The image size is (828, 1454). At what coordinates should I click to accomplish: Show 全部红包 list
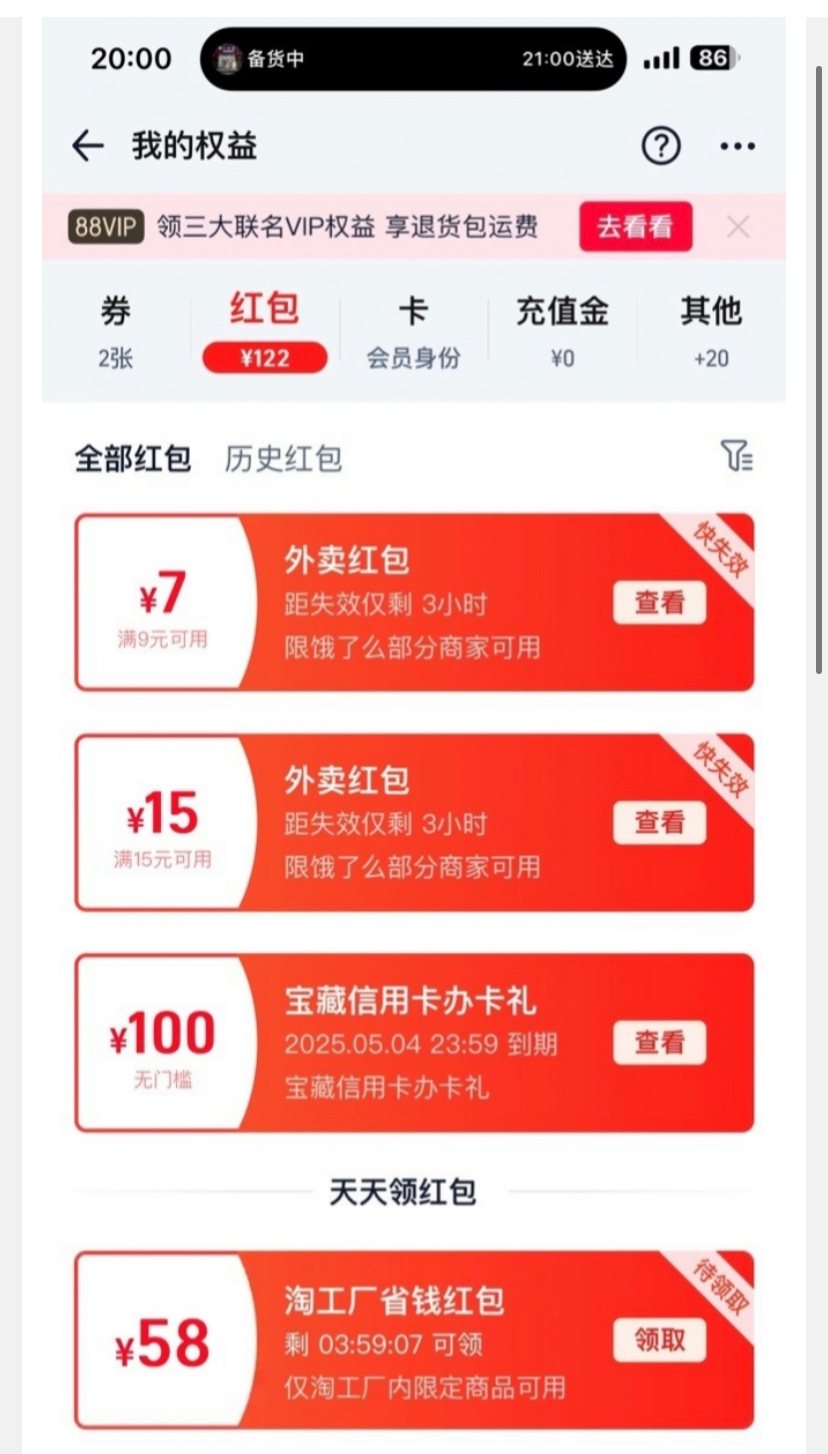tap(133, 459)
